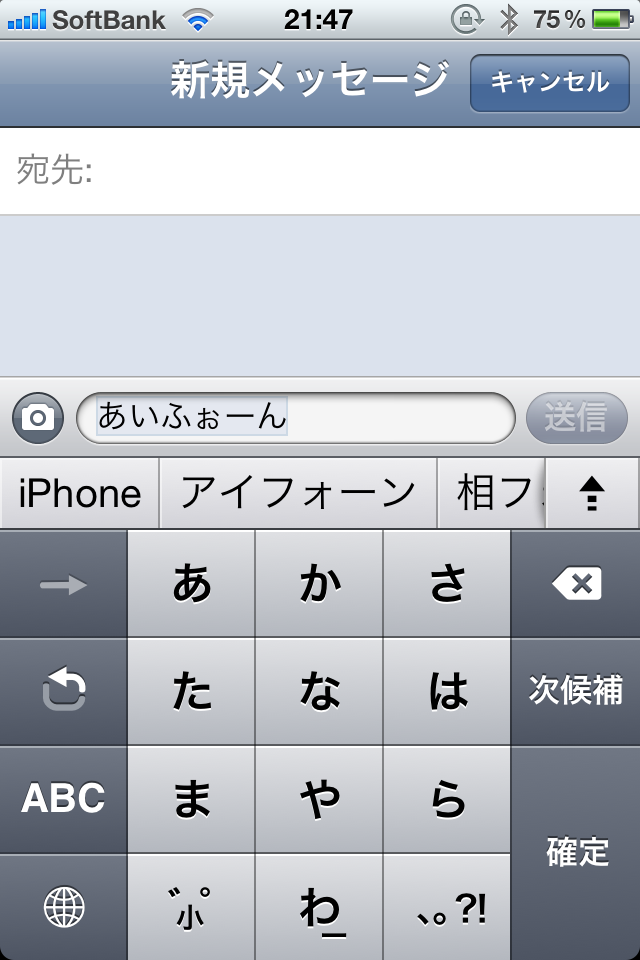Viewport: 640px width, 960px height.
Task: Open the globe keyboard switcher
Action: coord(63,907)
